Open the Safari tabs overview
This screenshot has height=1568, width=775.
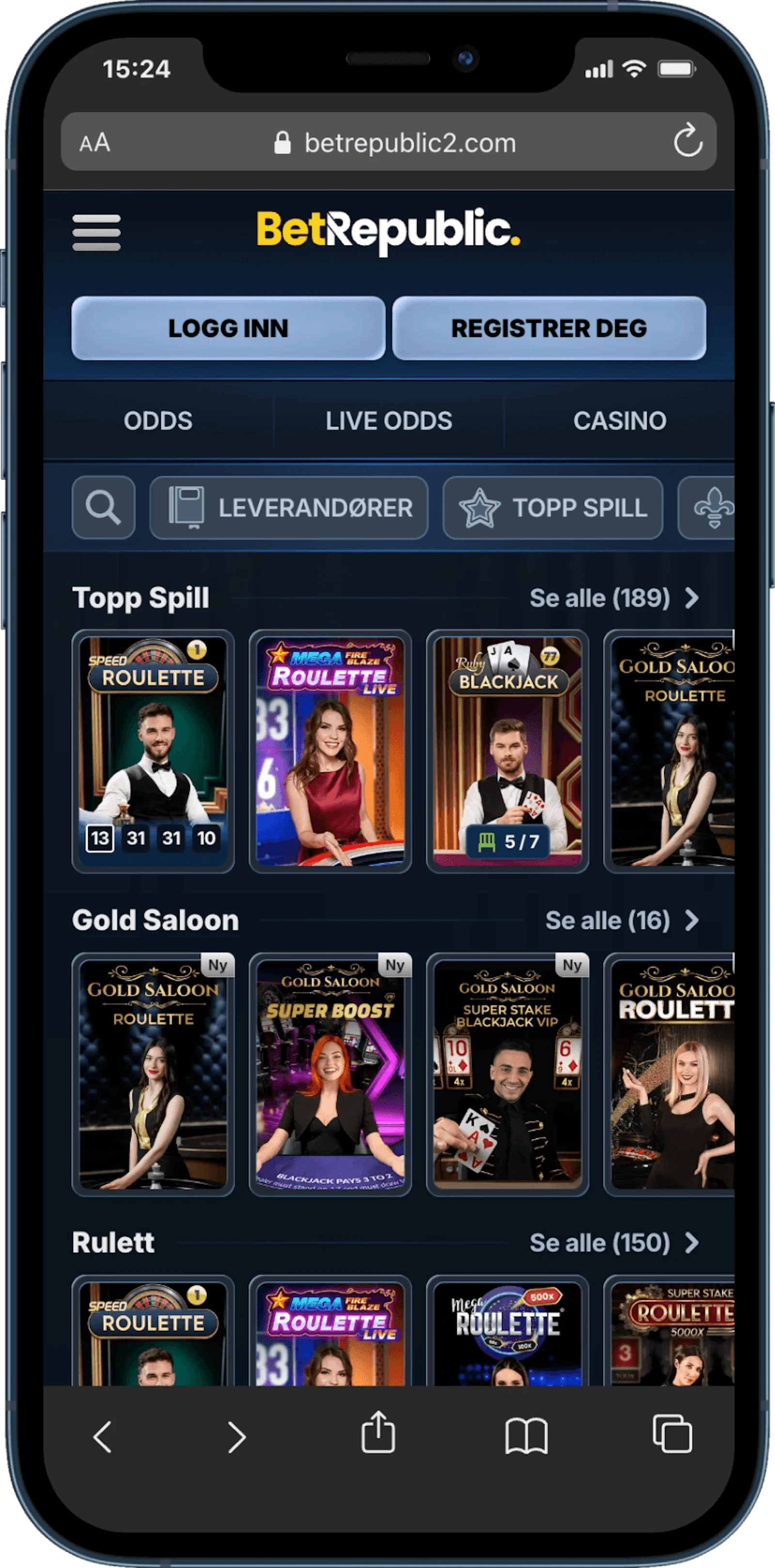(x=671, y=1434)
